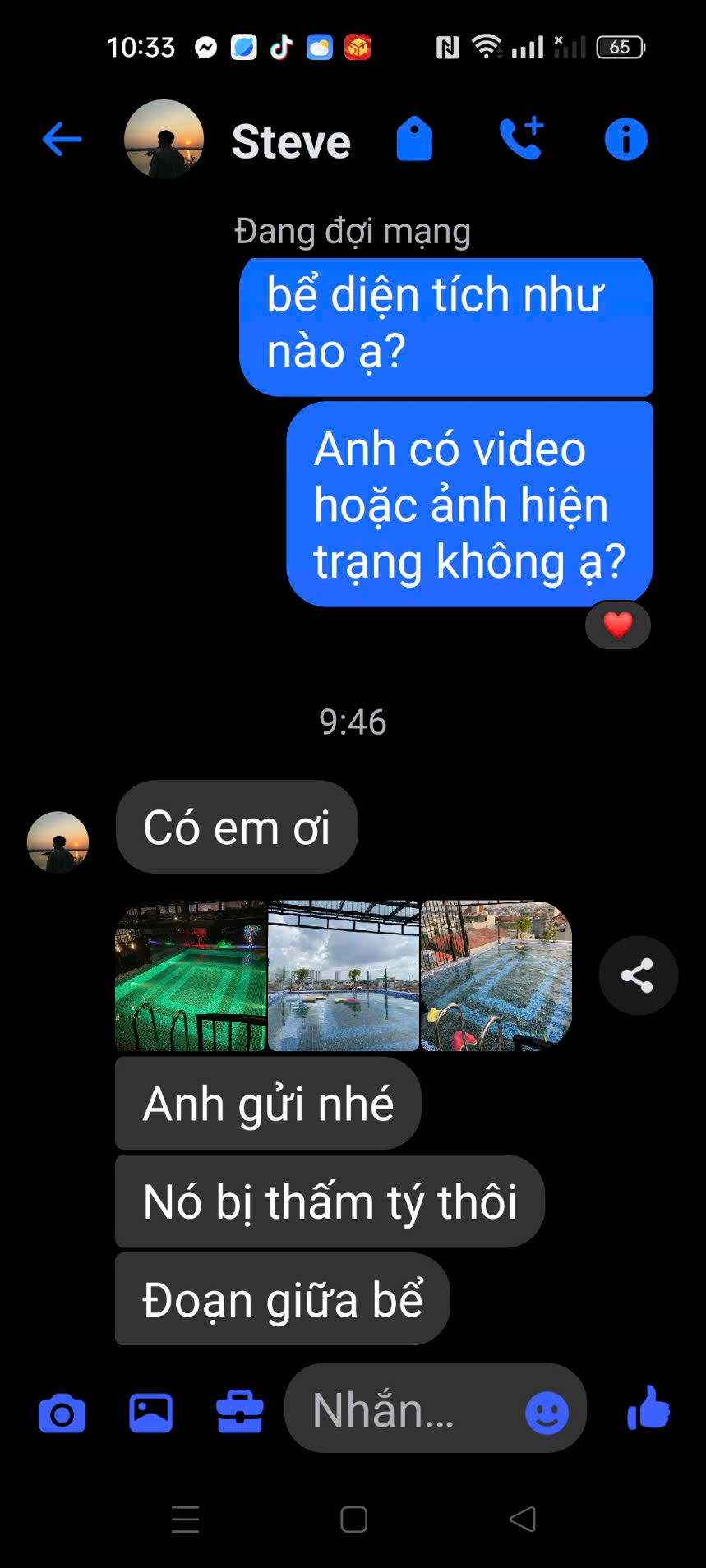Open the camera to take a photo
This screenshot has height=1568, width=706.
[x=62, y=1414]
